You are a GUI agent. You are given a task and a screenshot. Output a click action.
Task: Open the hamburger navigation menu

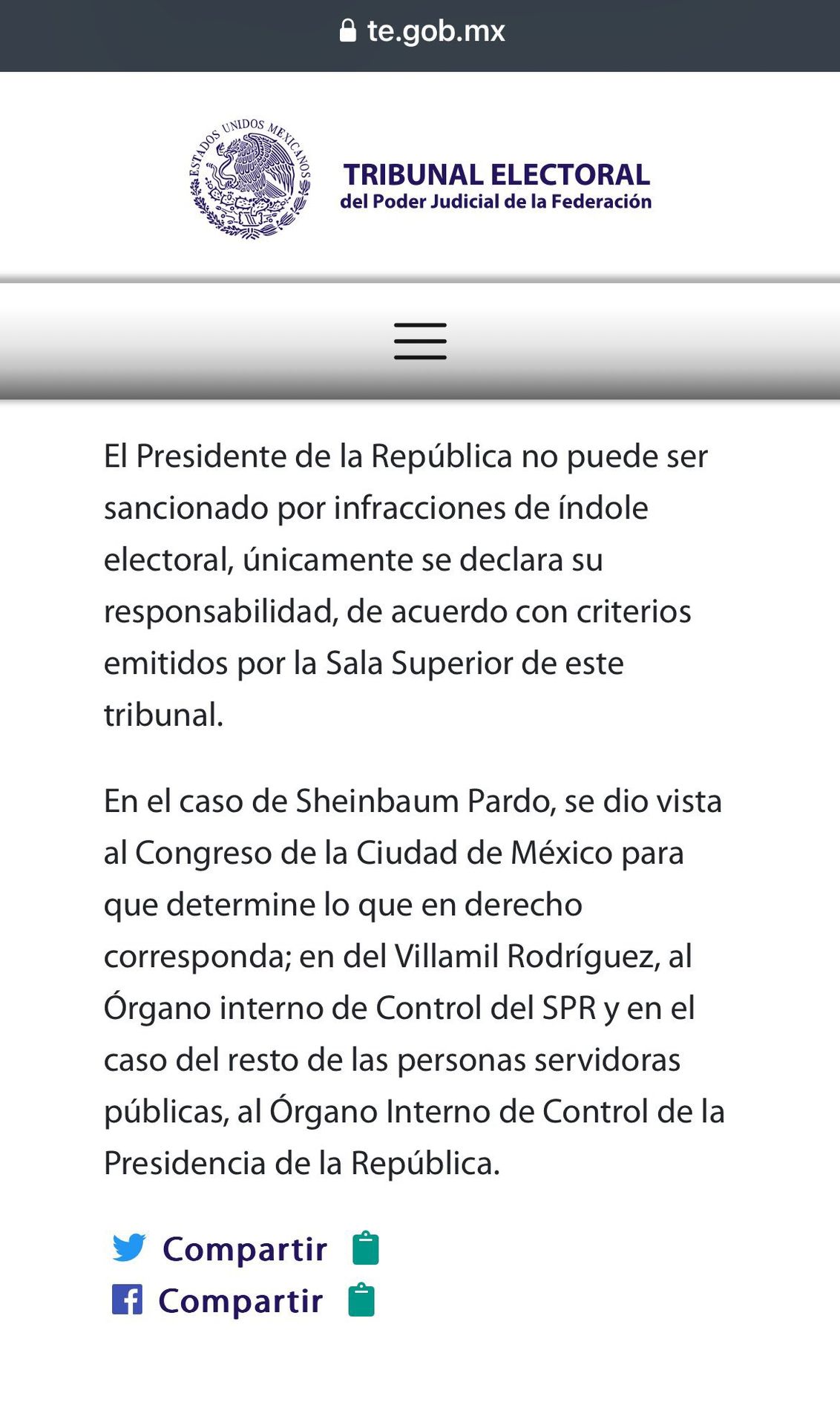point(420,341)
